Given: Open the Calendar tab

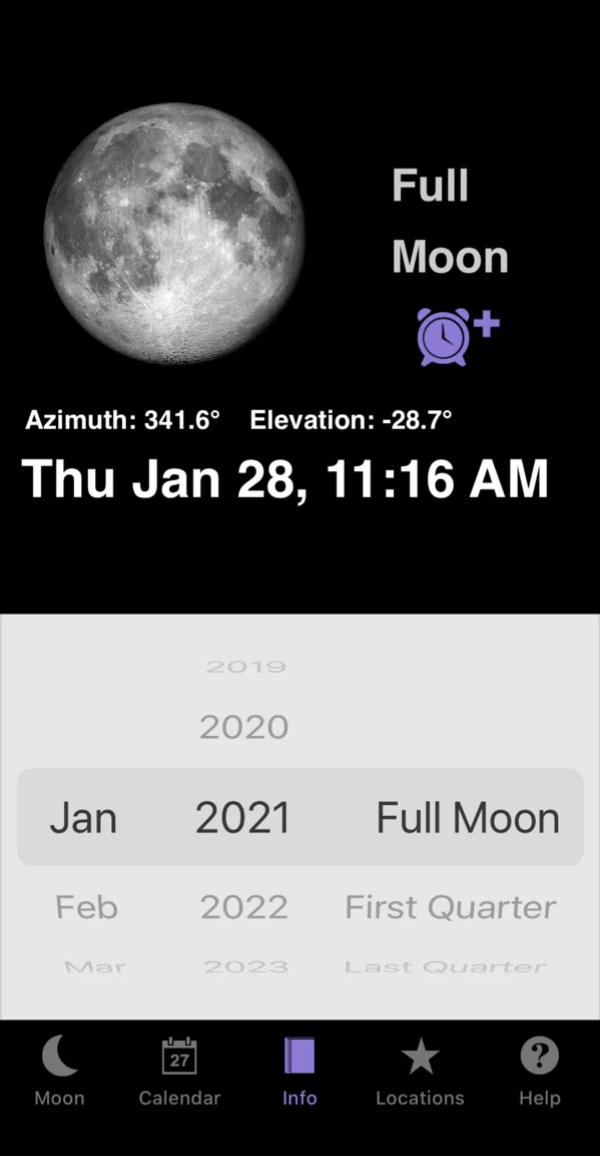Looking at the screenshot, I should (x=179, y=1070).
